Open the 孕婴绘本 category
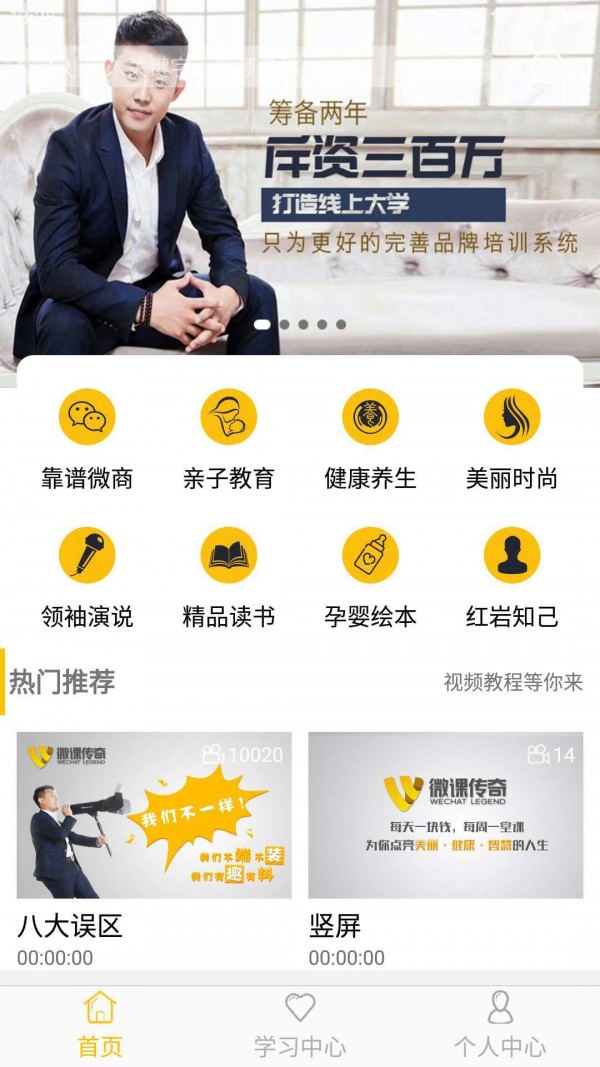Viewport: 600px width, 1067px height. (x=370, y=577)
